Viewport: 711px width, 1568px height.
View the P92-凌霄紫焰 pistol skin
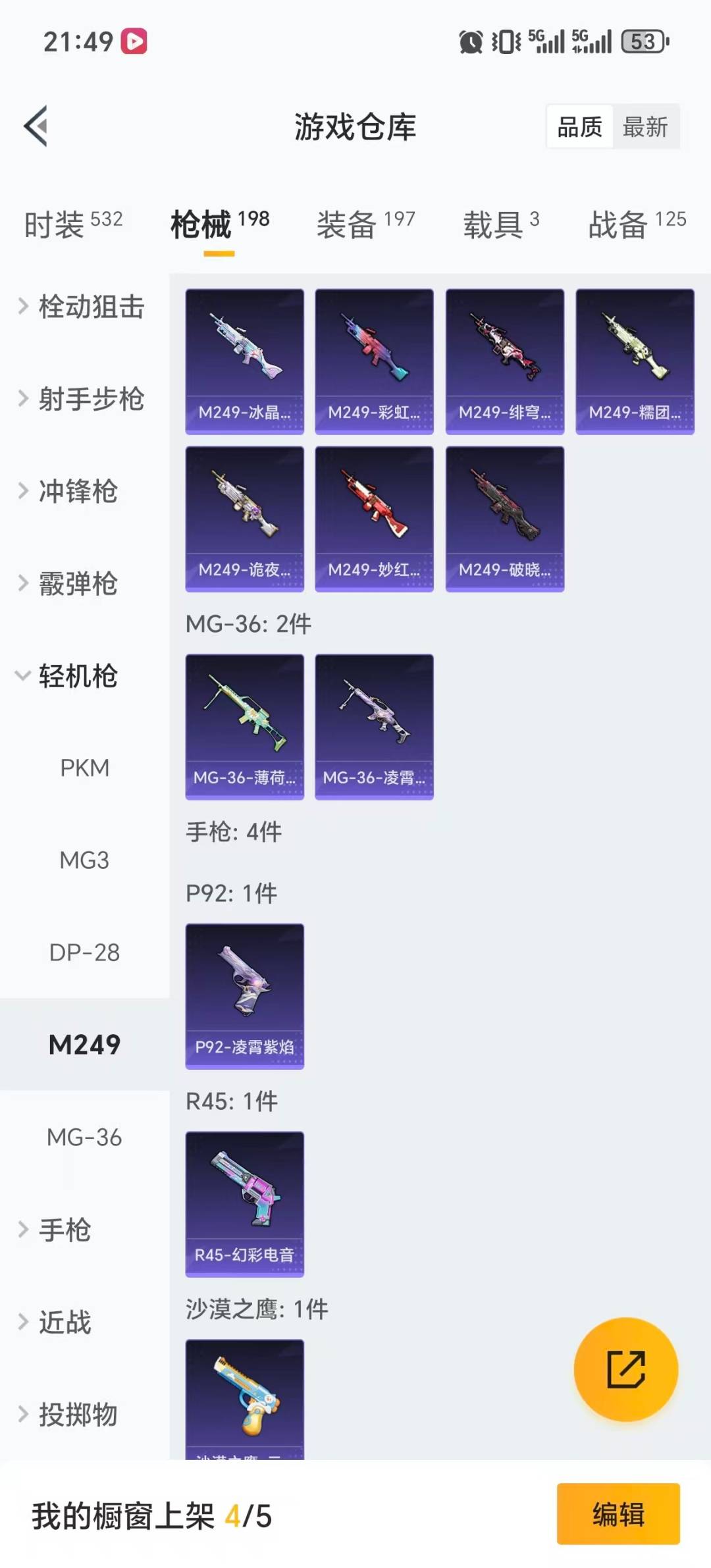click(244, 996)
